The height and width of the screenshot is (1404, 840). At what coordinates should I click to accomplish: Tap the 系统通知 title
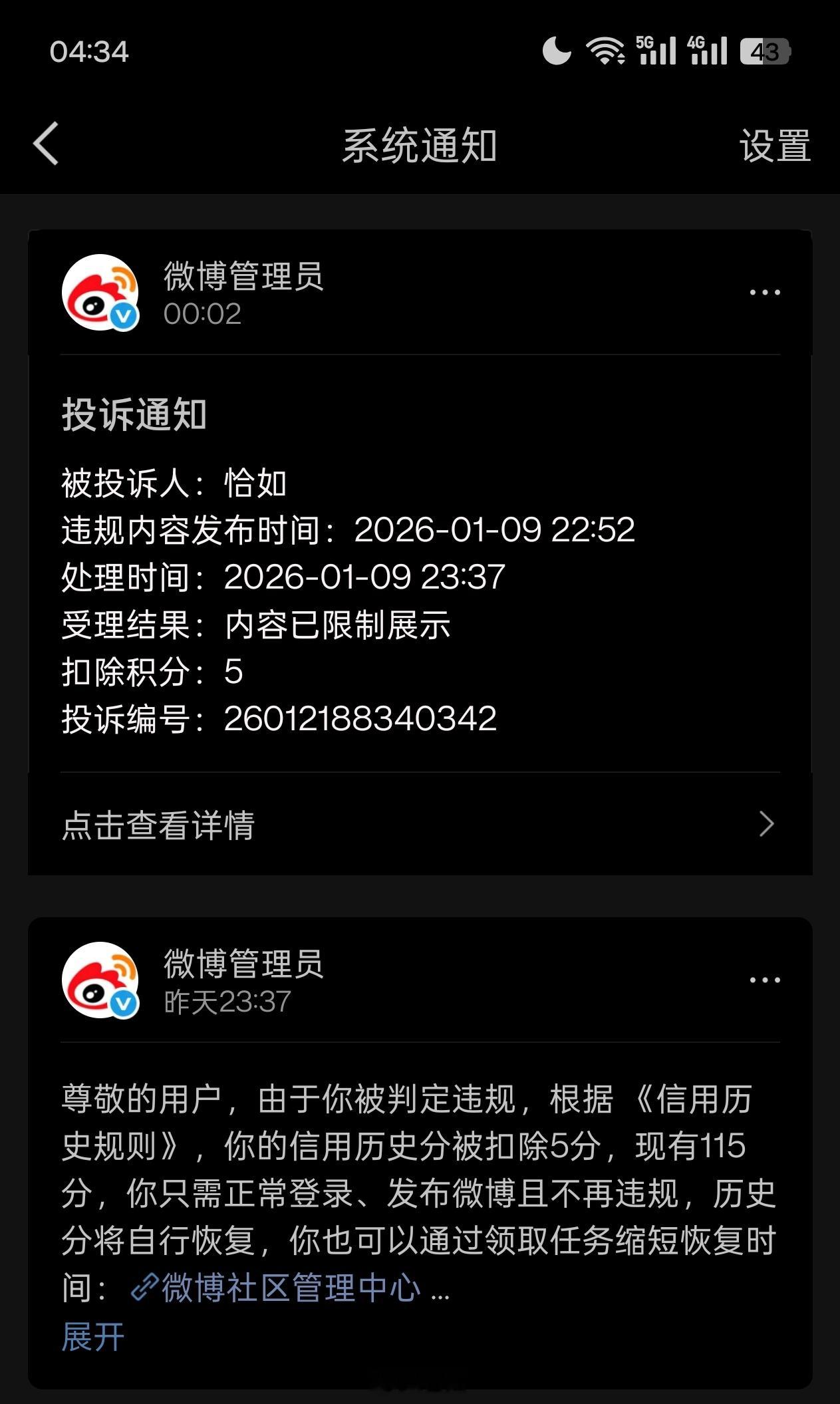[420, 146]
